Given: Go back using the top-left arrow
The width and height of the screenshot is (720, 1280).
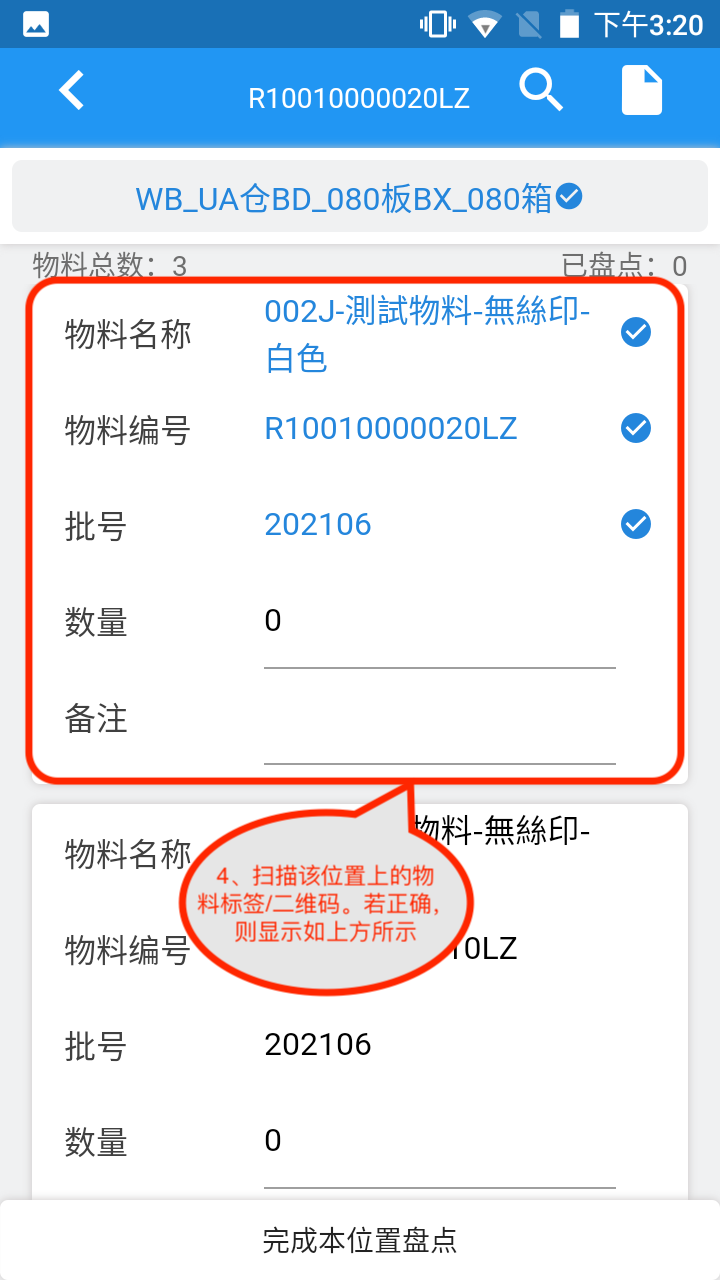Looking at the screenshot, I should coord(72,92).
